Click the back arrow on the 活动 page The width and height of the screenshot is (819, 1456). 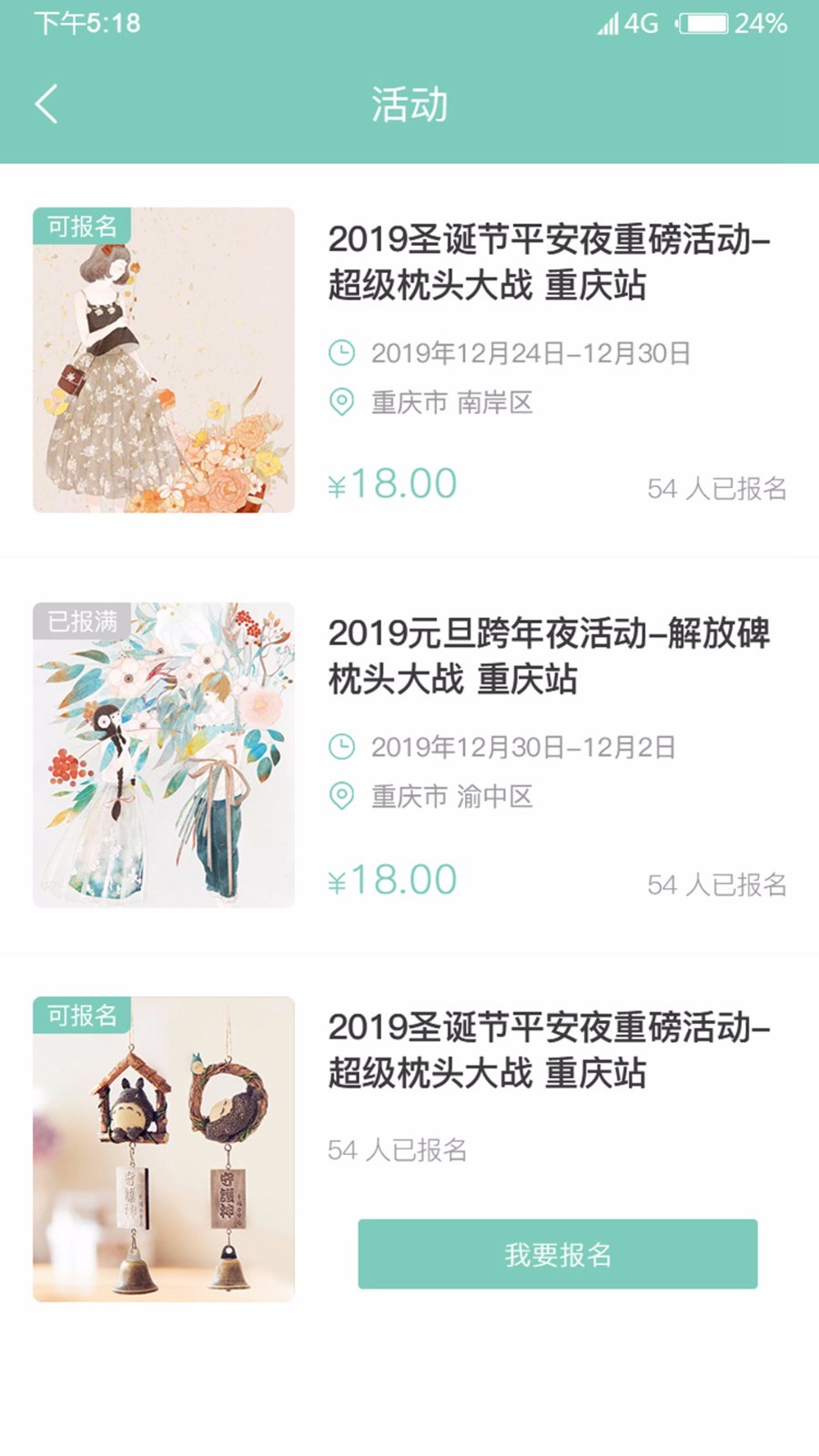46,104
